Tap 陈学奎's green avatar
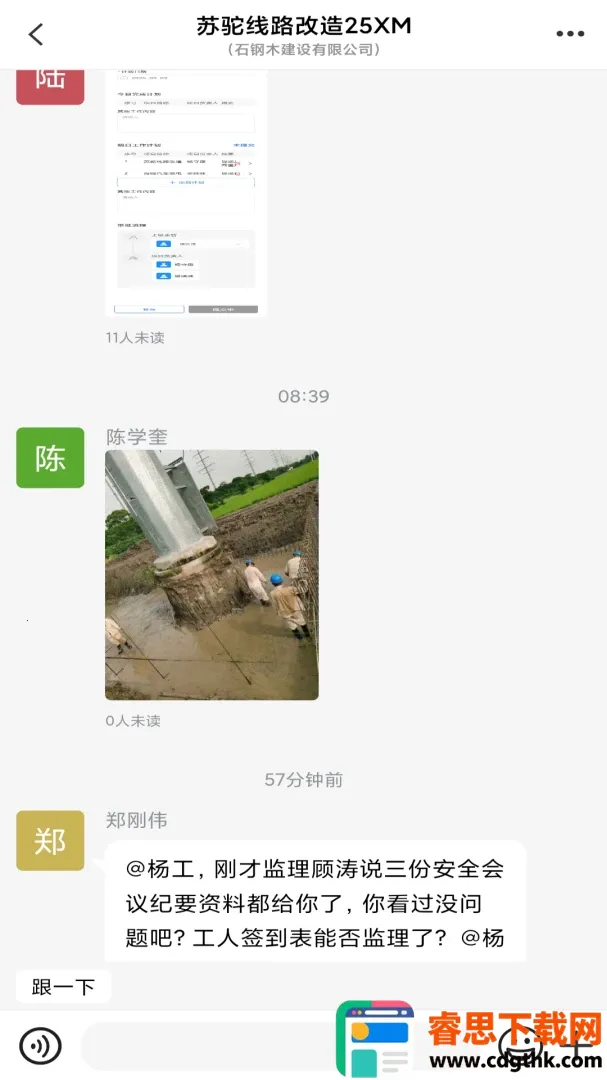This screenshot has width=607, height=1080. (50, 457)
